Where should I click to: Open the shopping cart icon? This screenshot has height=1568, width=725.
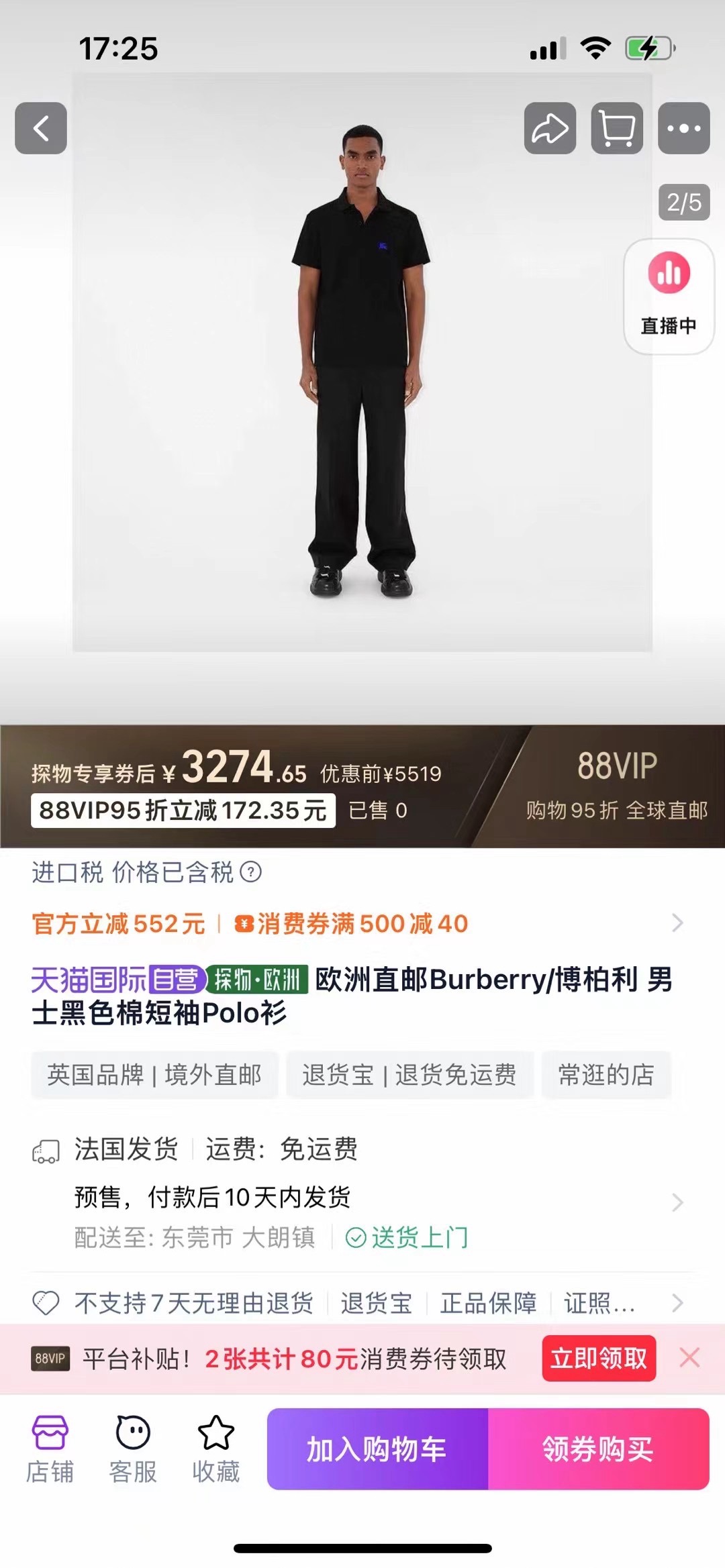point(617,128)
